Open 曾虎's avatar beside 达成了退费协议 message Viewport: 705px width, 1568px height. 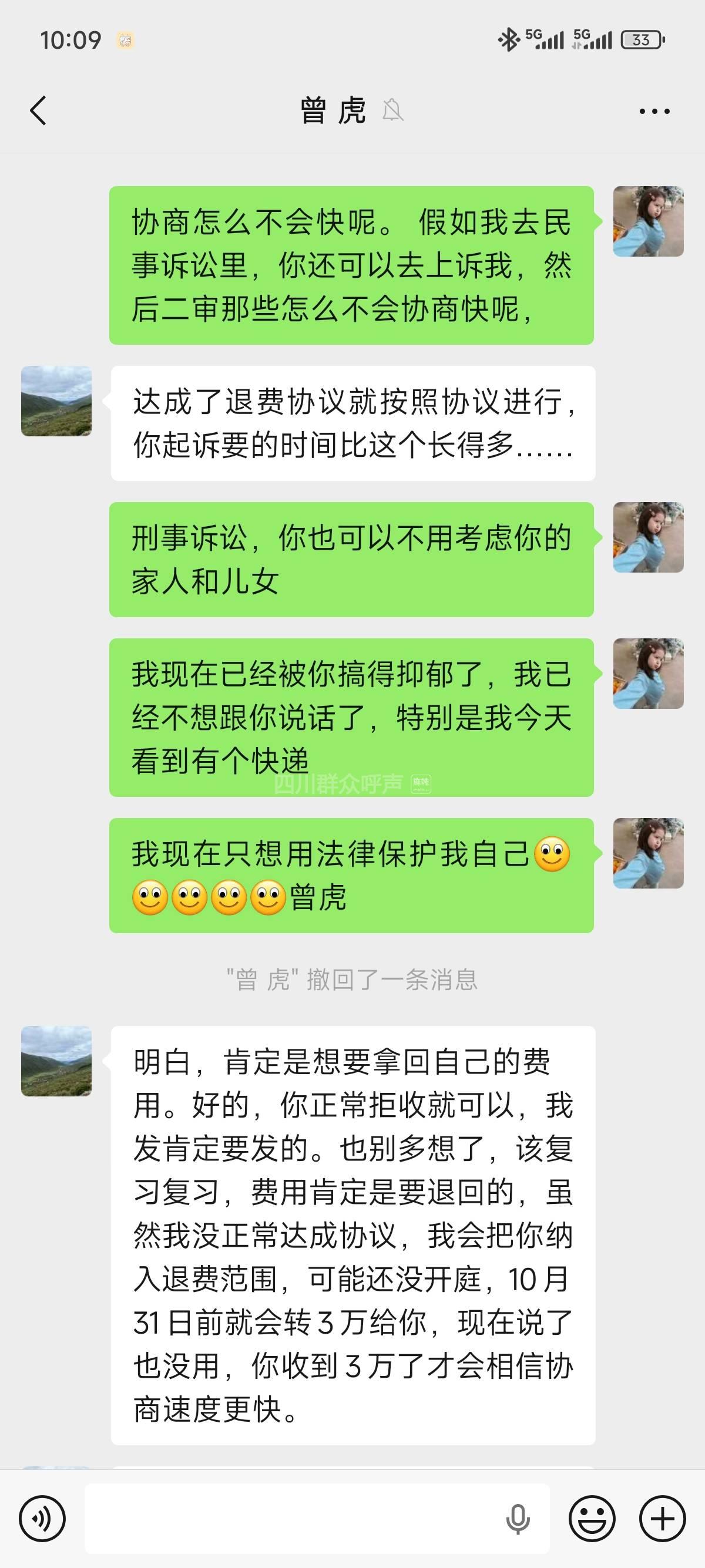(56, 401)
